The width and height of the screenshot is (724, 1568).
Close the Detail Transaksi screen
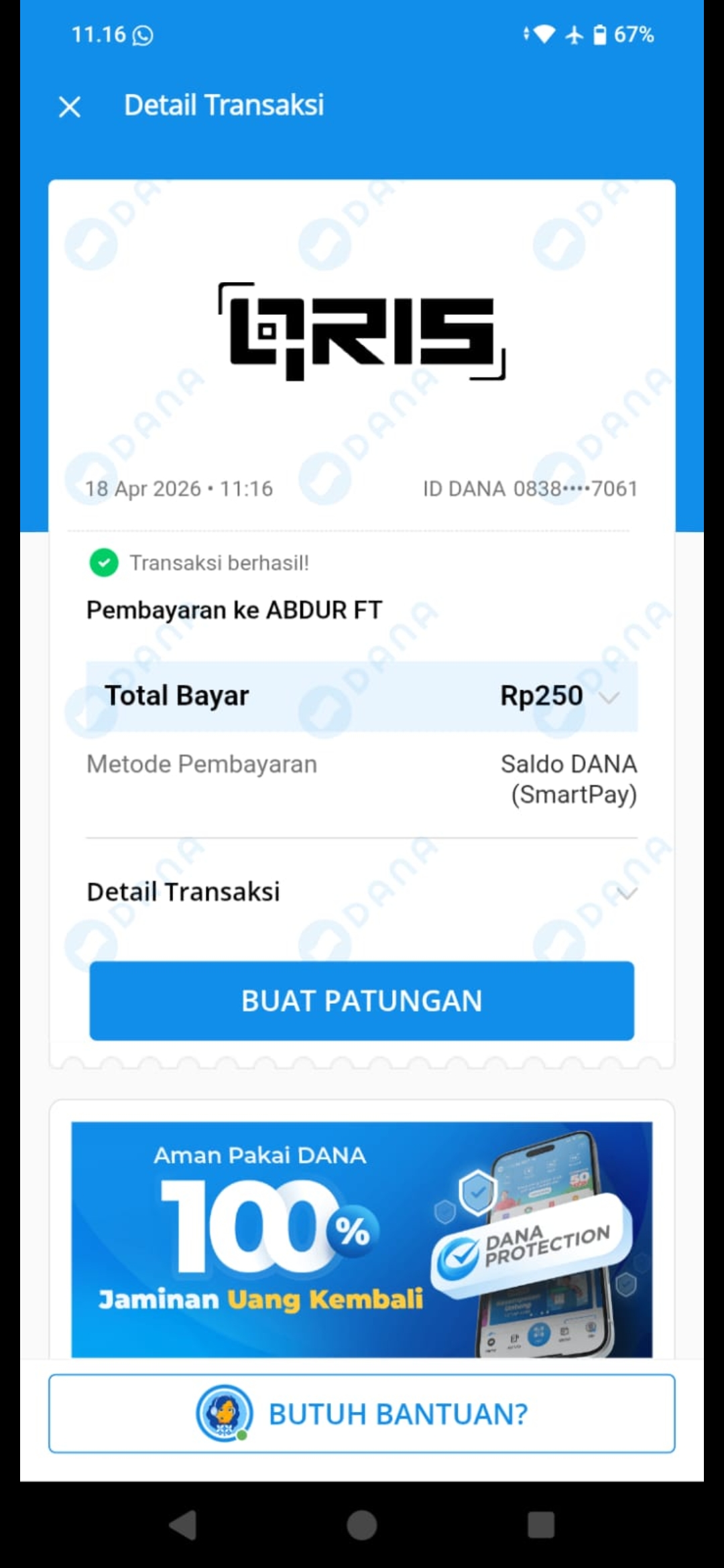pyautogui.click(x=70, y=107)
